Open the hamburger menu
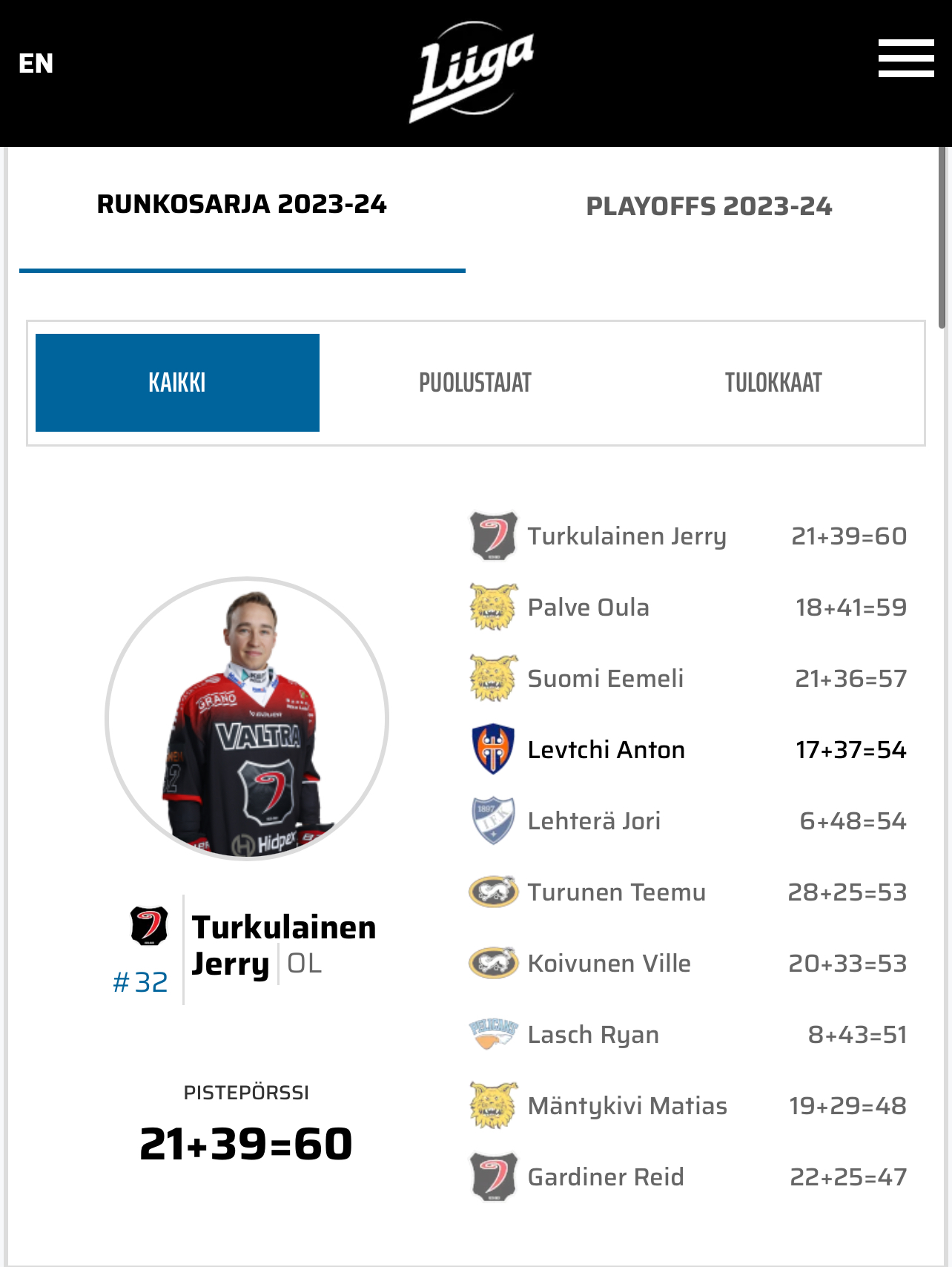The image size is (952, 1267). 905,59
